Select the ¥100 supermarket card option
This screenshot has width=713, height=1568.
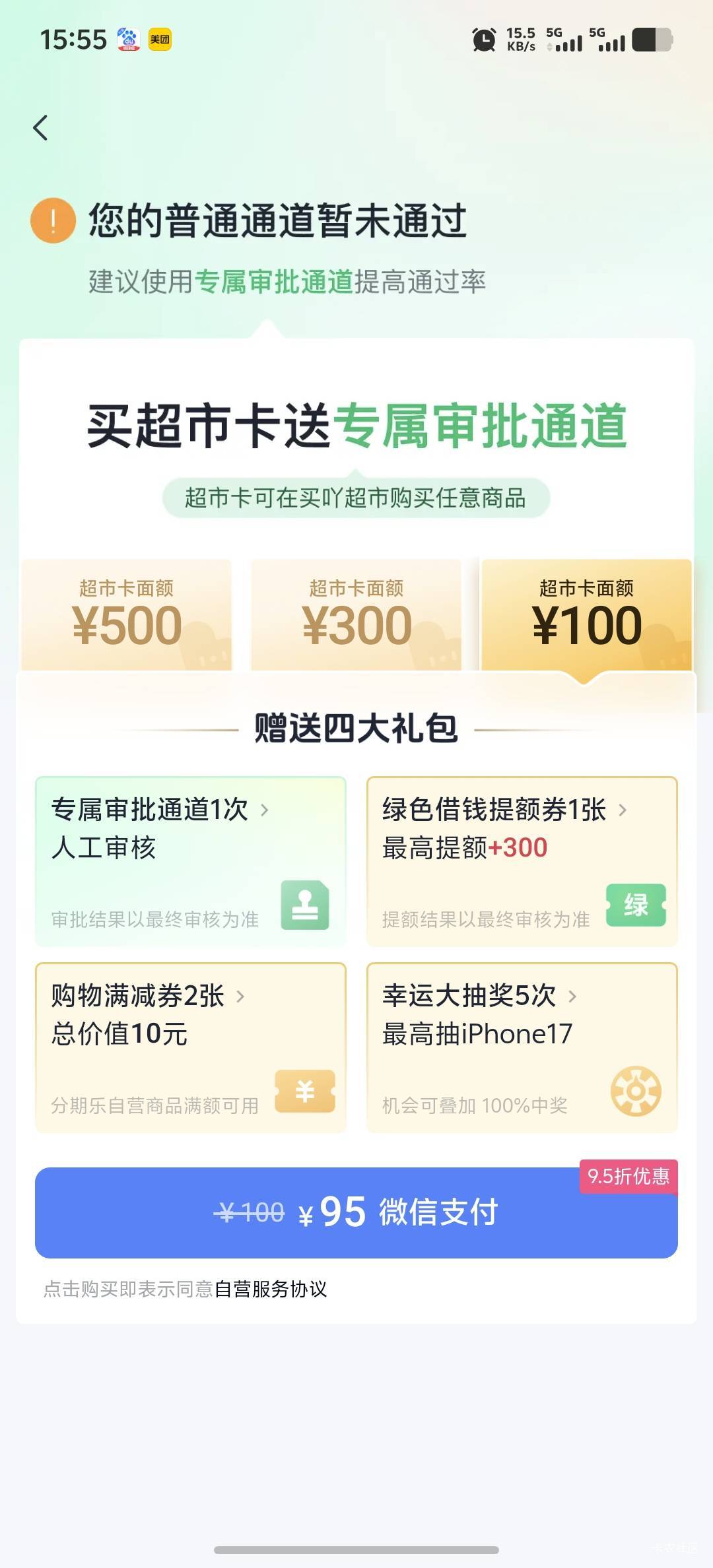586,615
